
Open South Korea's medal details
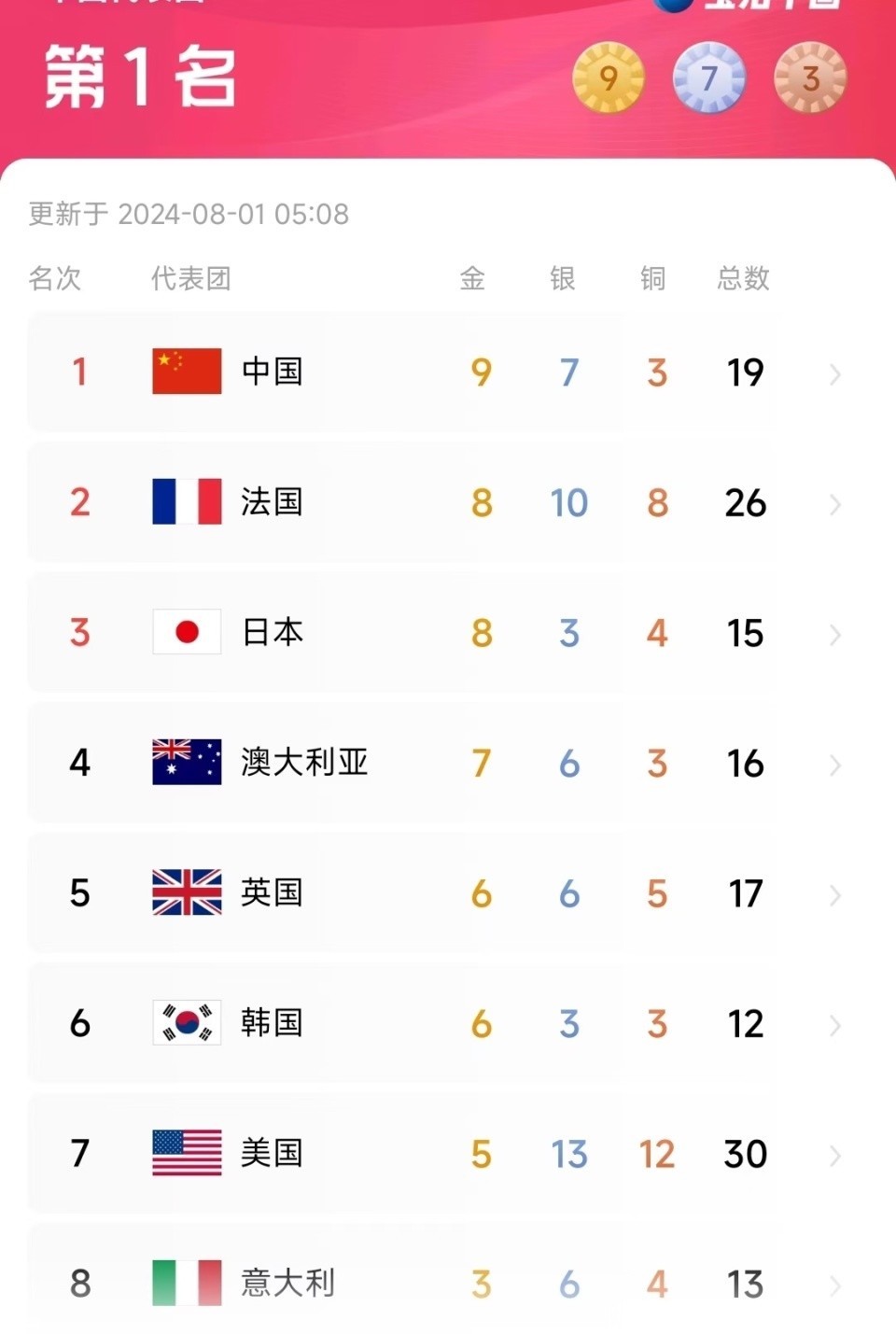click(448, 1024)
